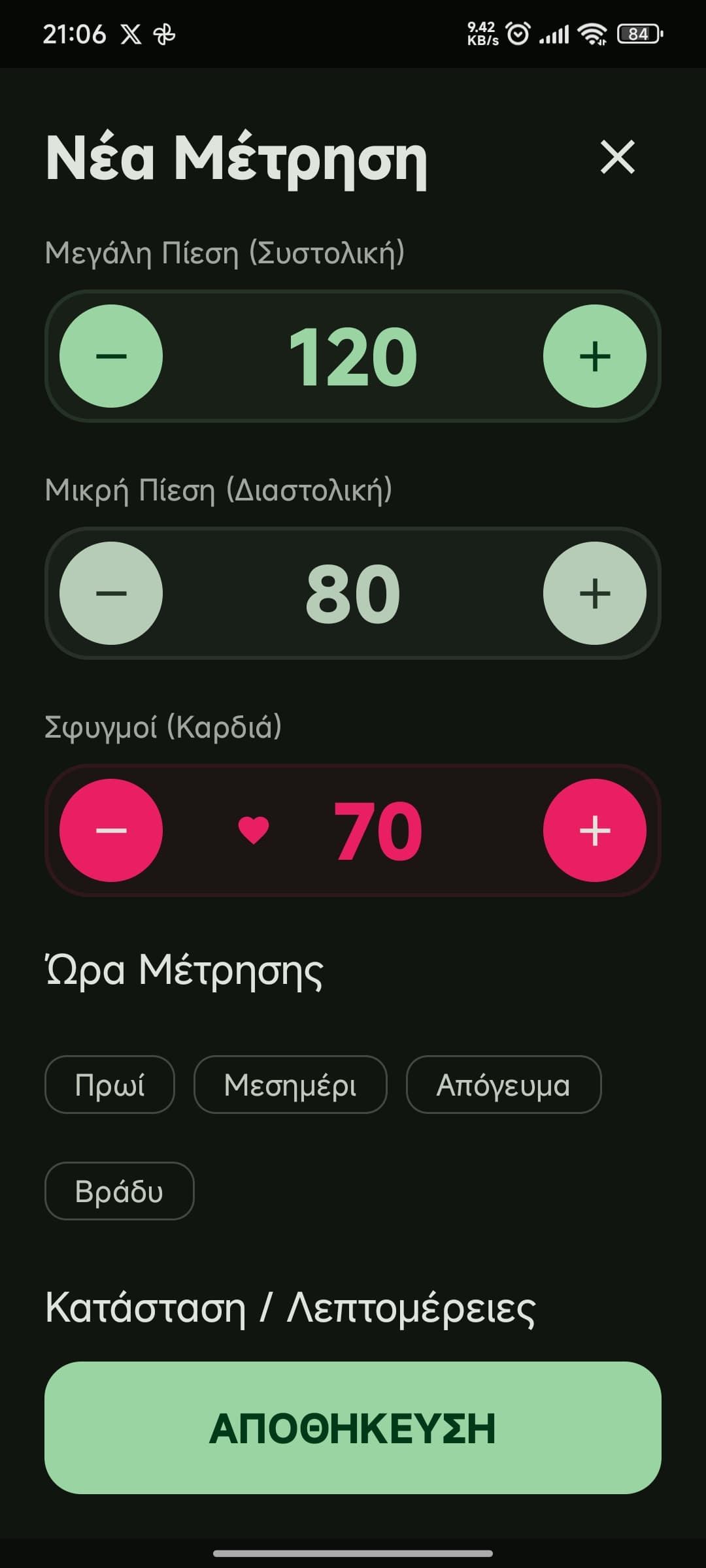706x1568 pixels.
Task: Decrease the systolic pressure value
Action: pyautogui.click(x=112, y=357)
